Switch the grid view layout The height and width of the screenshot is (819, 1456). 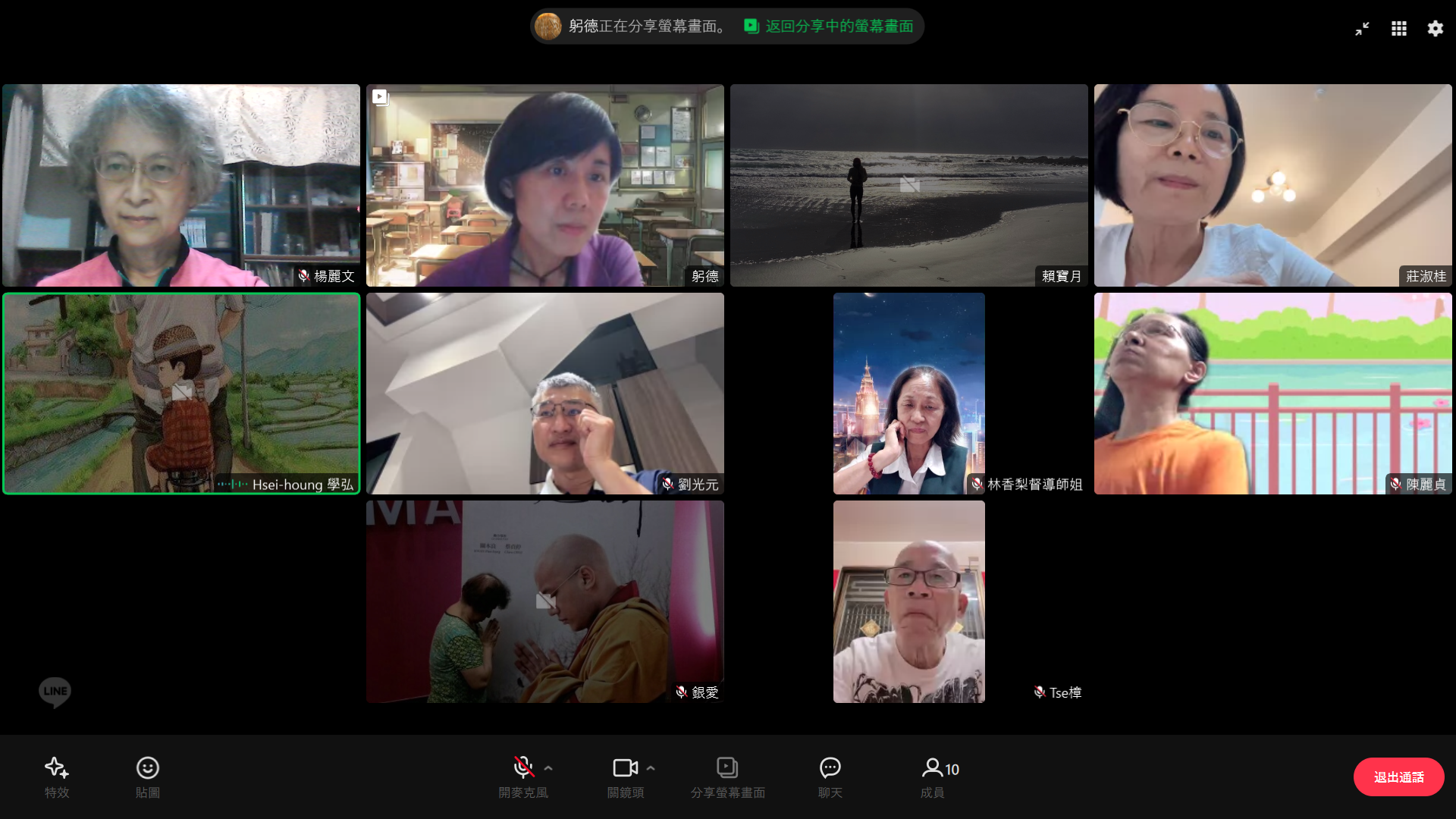[x=1398, y=29]
